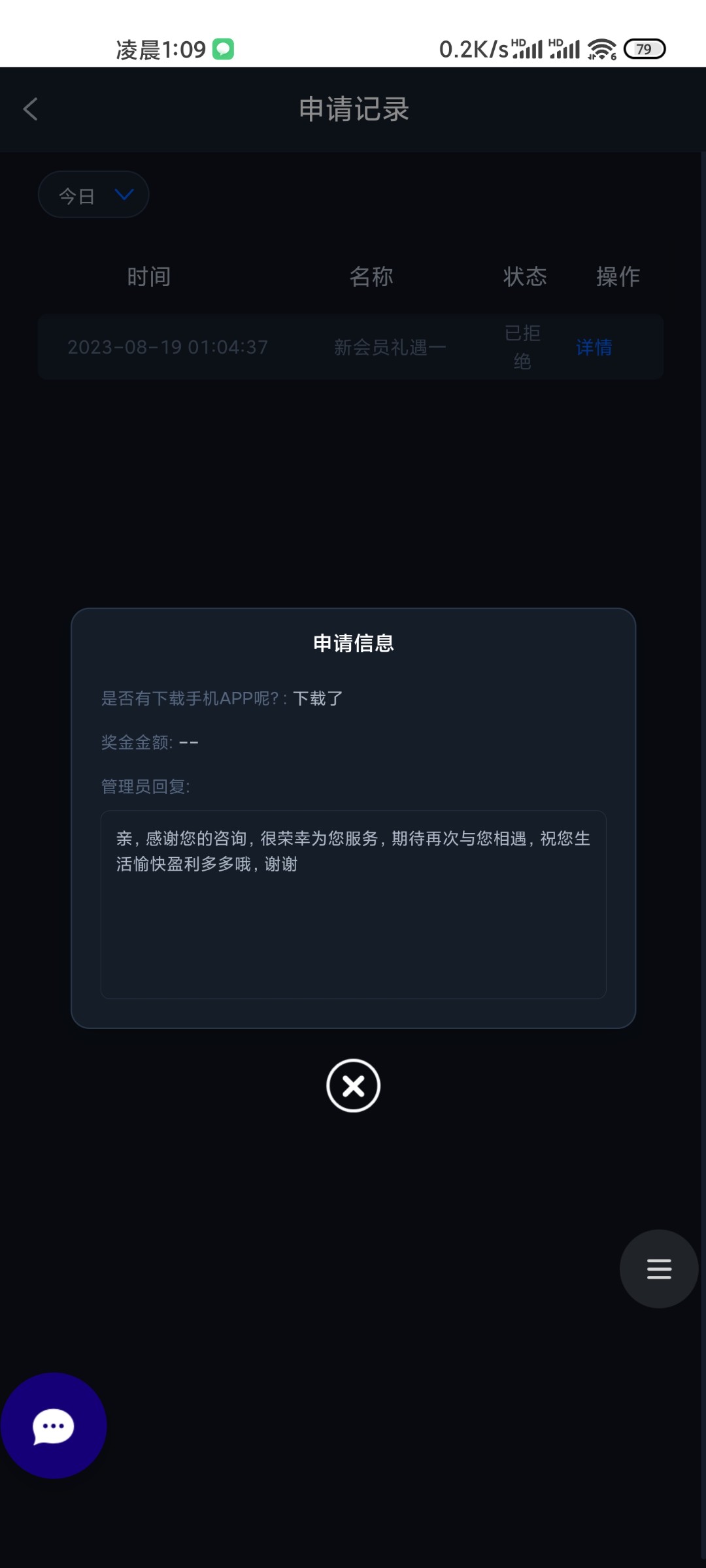Tap the 申请记录 page title
706x1568 pixels.
pyautogui.click(x=353, y=110)
